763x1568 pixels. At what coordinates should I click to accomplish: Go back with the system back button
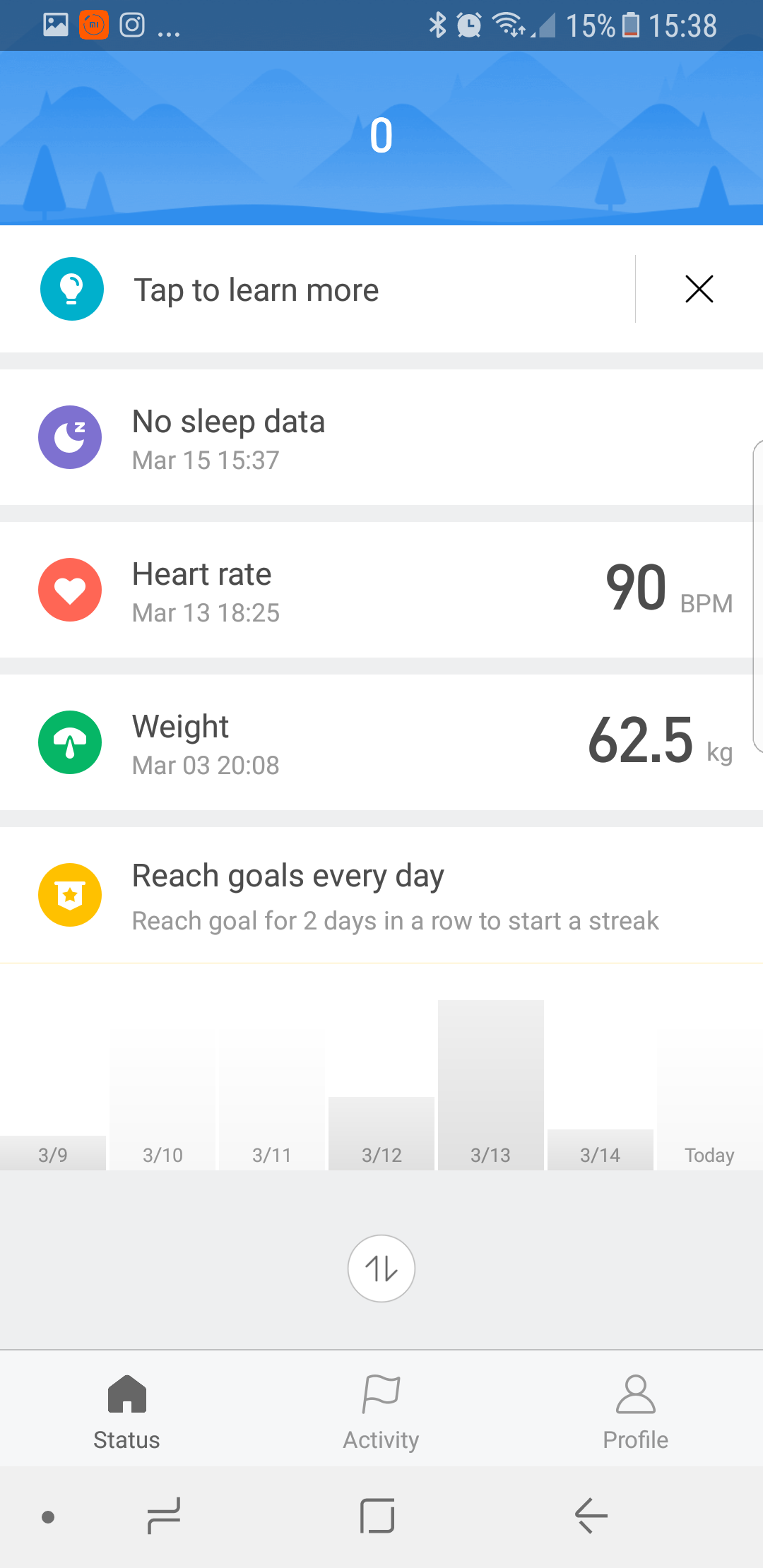(591, 1516)
